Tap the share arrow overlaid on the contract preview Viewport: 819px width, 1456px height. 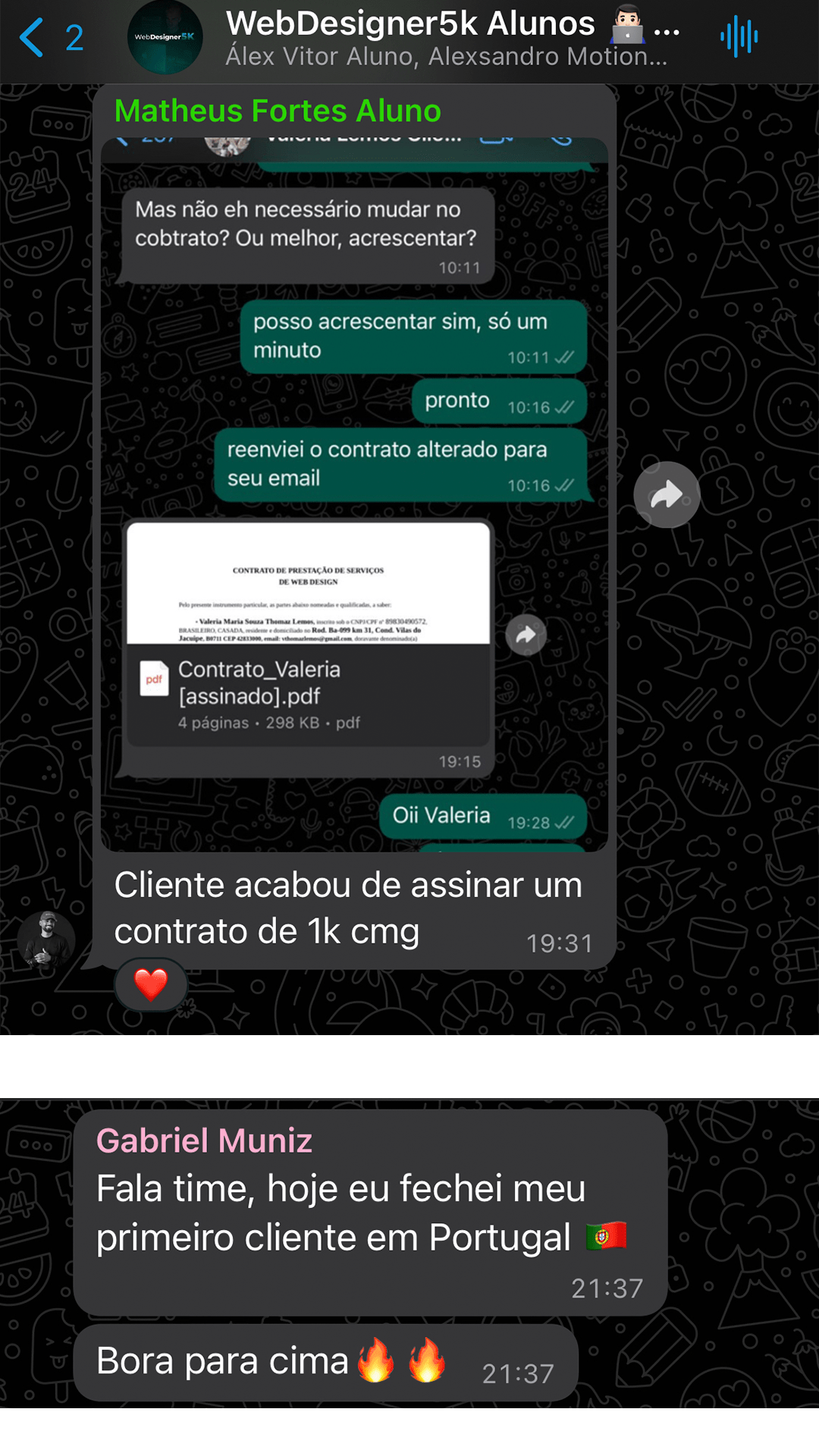coord(527,636)
